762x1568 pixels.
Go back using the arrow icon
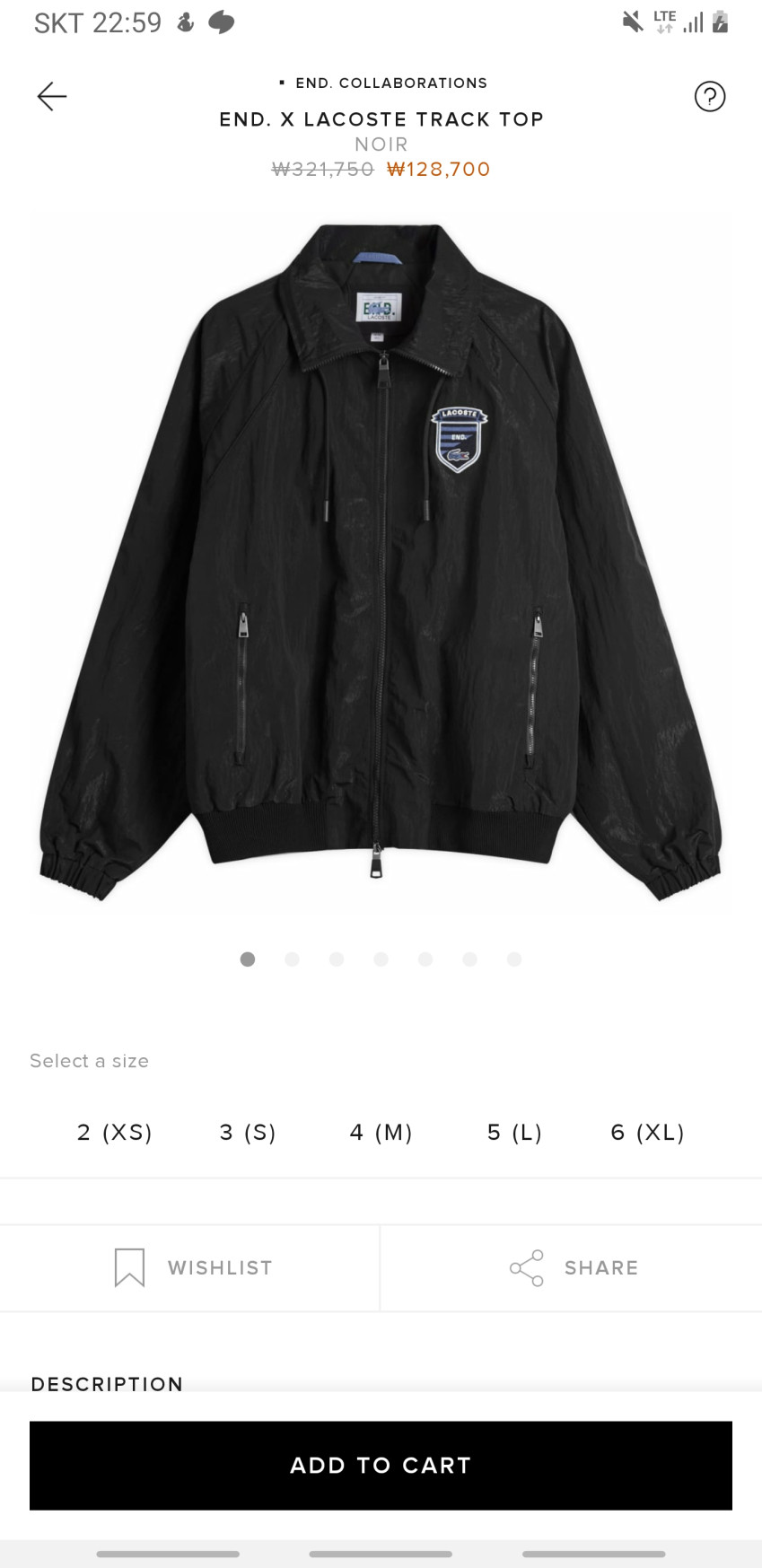pos(52,96)
